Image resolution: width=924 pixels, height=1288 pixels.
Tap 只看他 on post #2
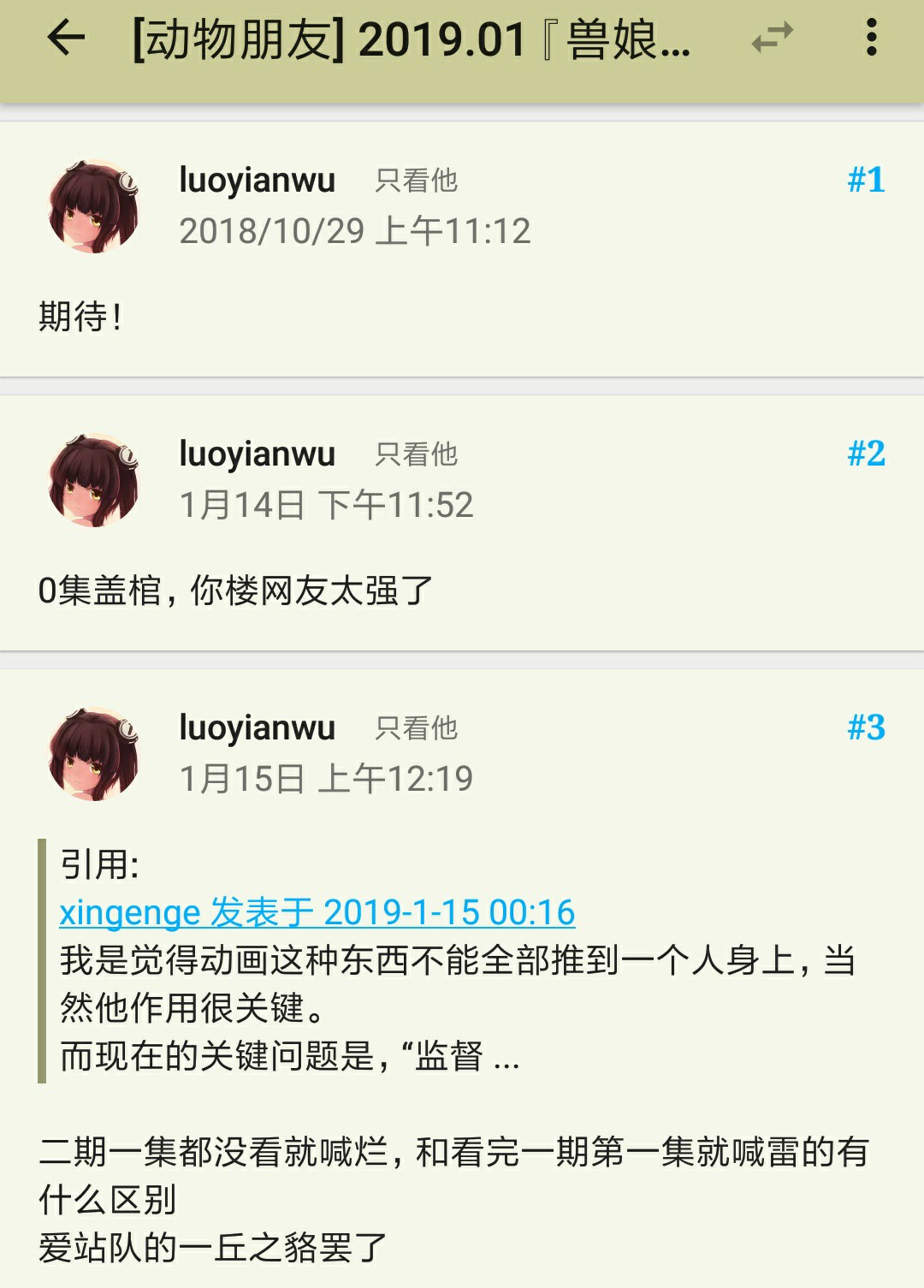click(x=416, y=454)
